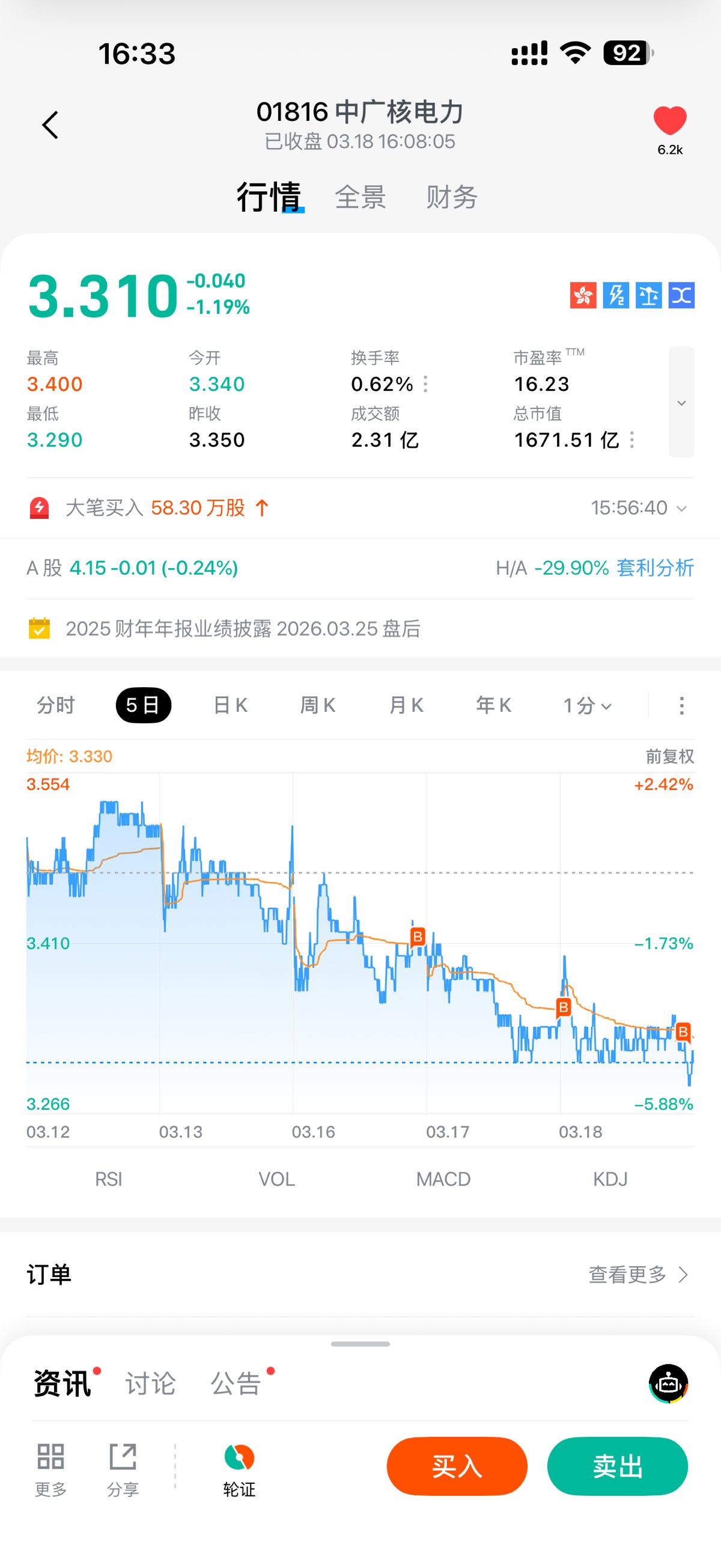Image resolution: width=721 pixels, height=1568 pixels.
Task: Tap the 卖出 button
Action: point(617,1466)
